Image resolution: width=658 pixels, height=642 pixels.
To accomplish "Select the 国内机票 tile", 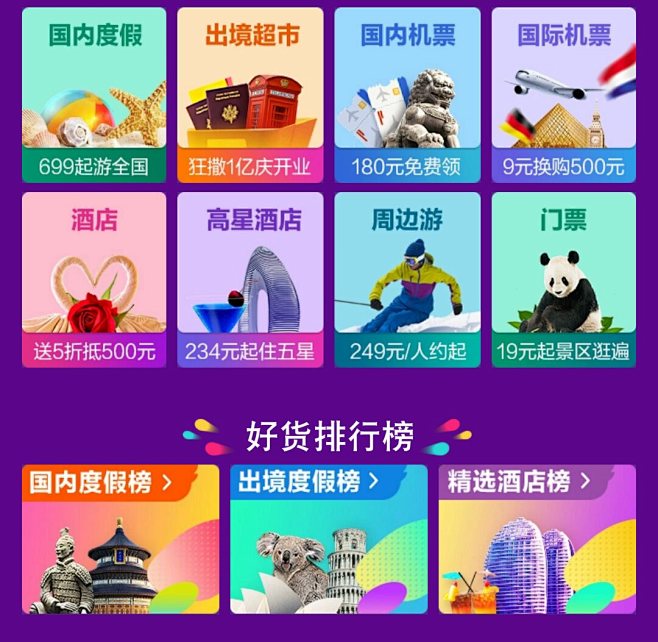I will point(407,95).
